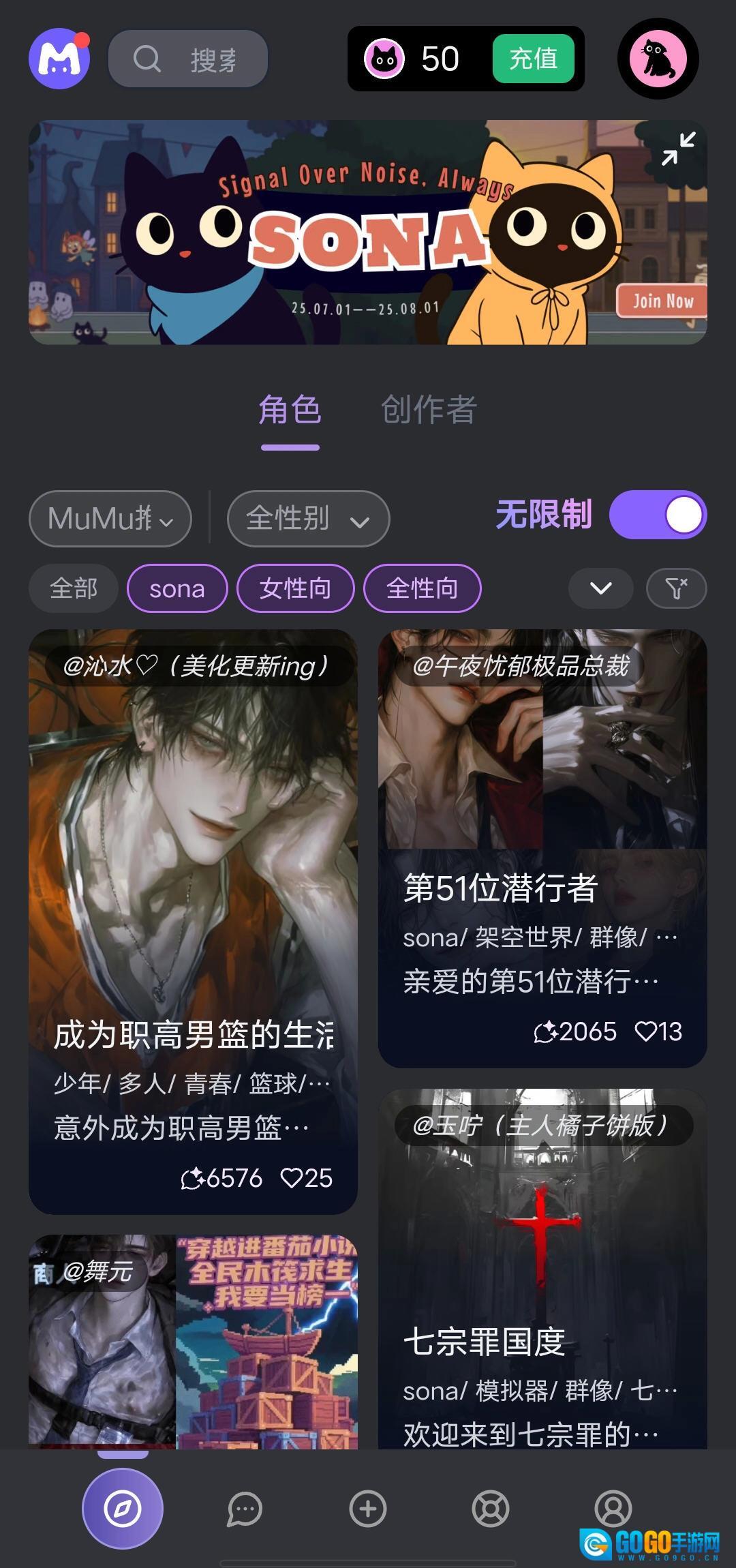Open the search box
This screenshot has width=736, height=1568.
click(x=188, y=59)
